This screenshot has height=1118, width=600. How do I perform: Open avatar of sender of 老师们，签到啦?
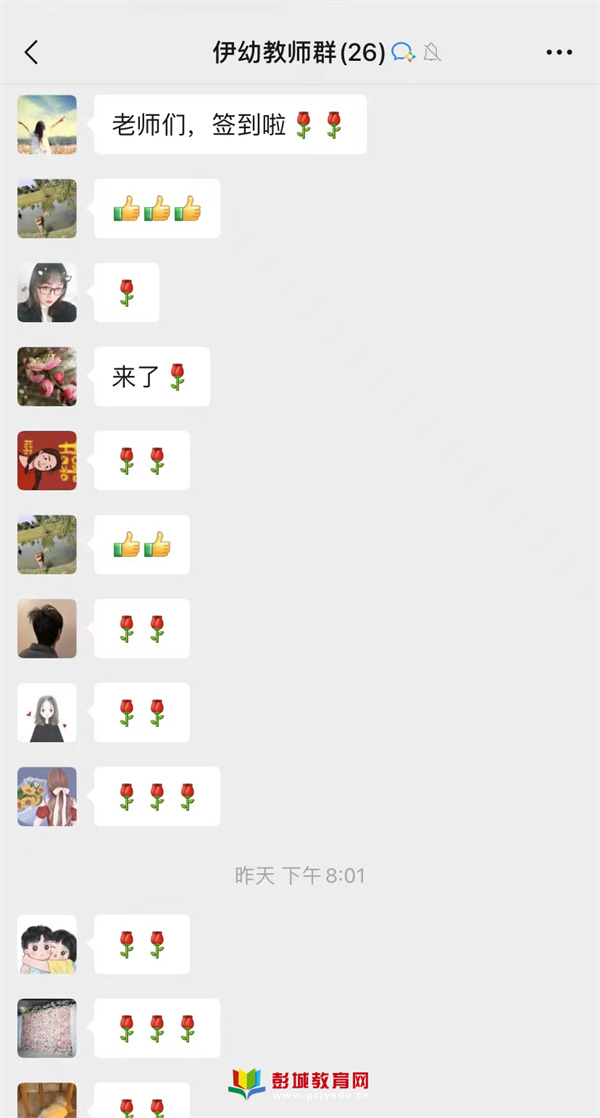click(47, 125)
